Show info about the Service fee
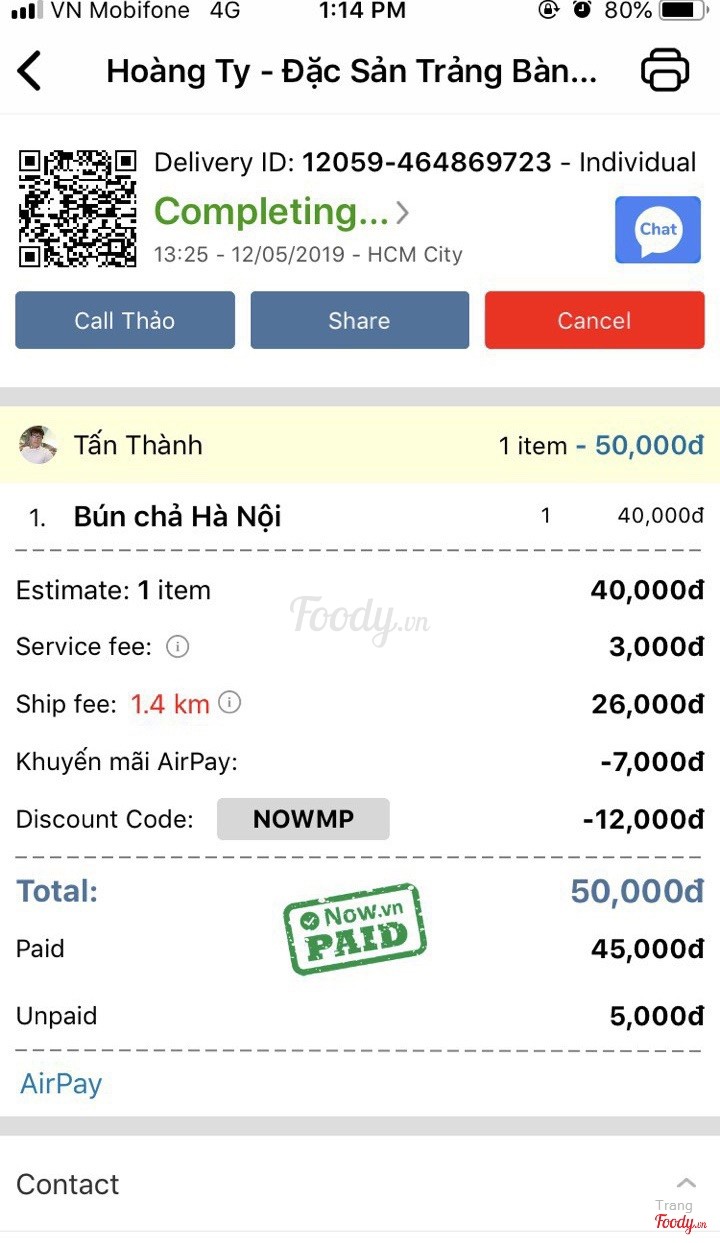Screen dimensions: 720x1243 (x=177, y=647)
